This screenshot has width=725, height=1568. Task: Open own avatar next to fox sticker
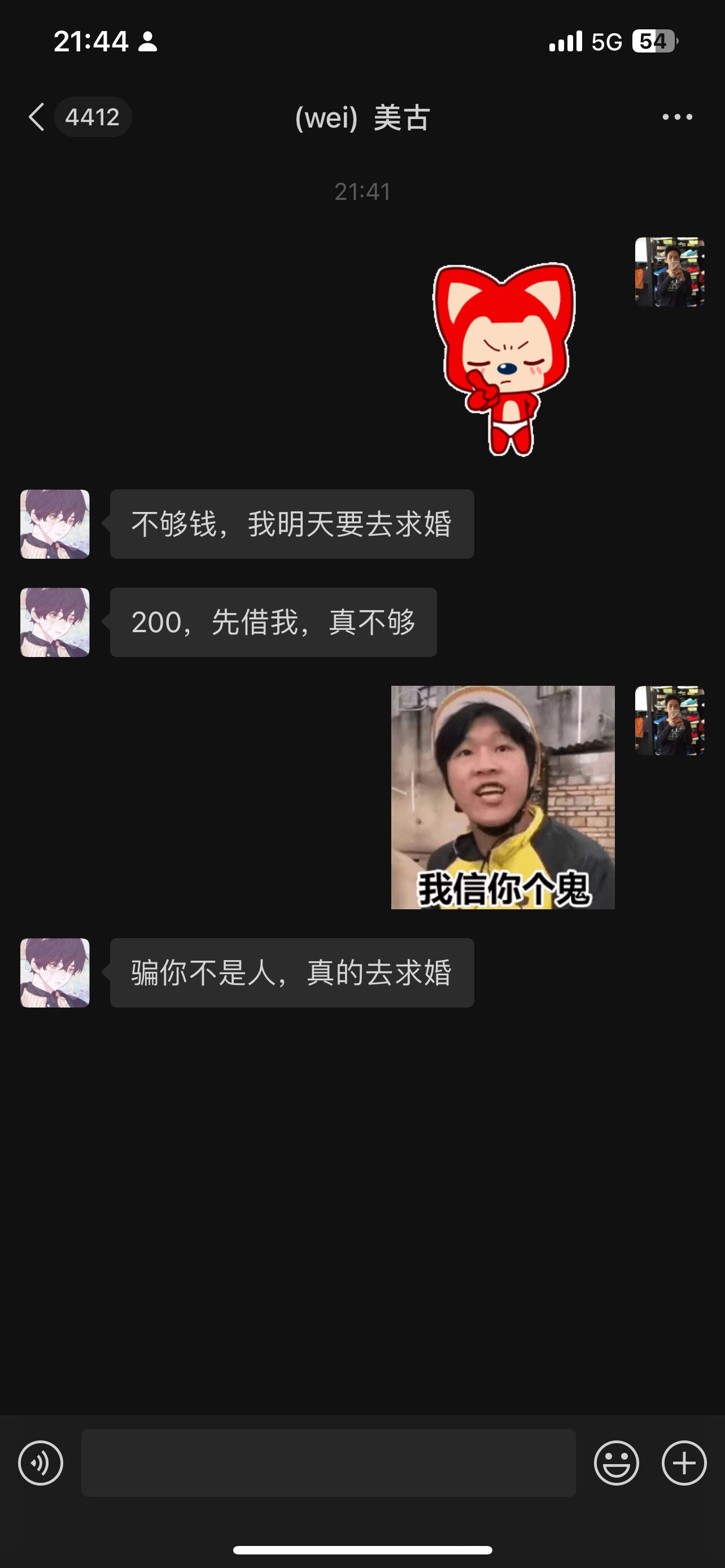click(x=670, y=272)
